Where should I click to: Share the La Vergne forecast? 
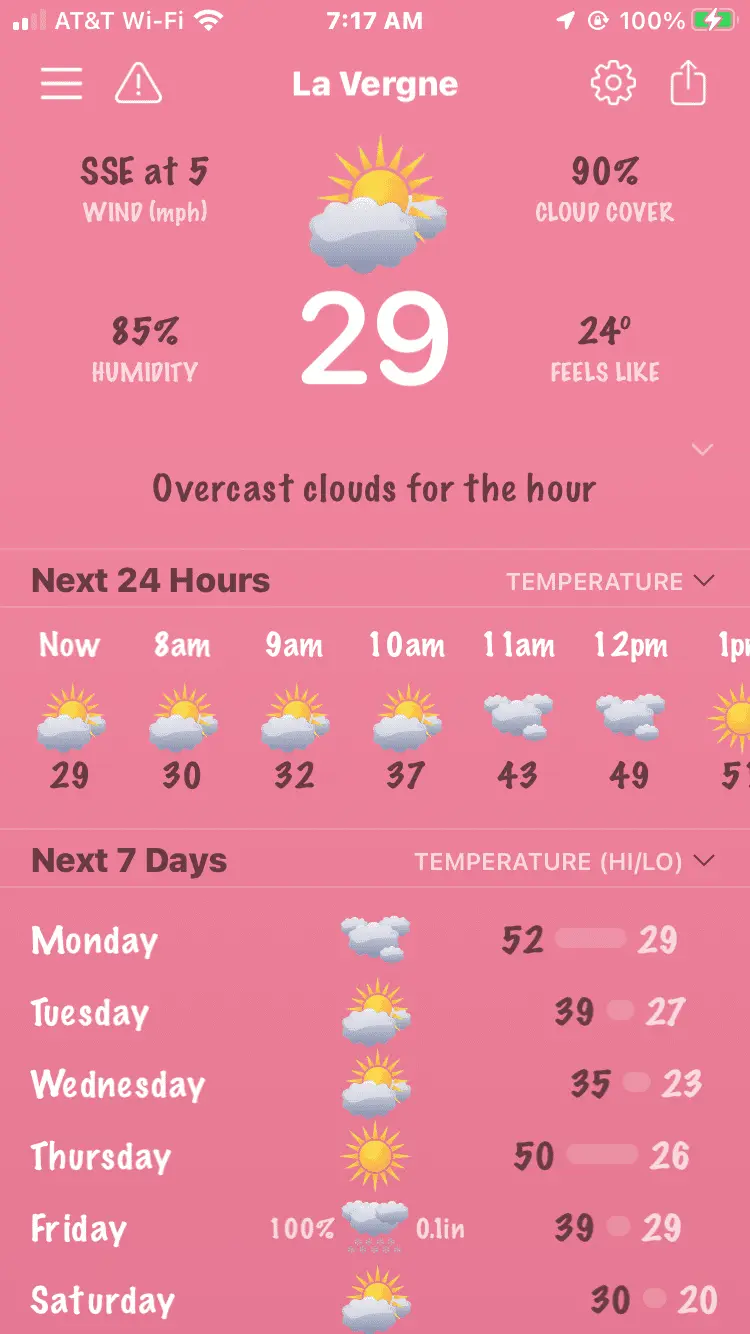click(688, 84)
